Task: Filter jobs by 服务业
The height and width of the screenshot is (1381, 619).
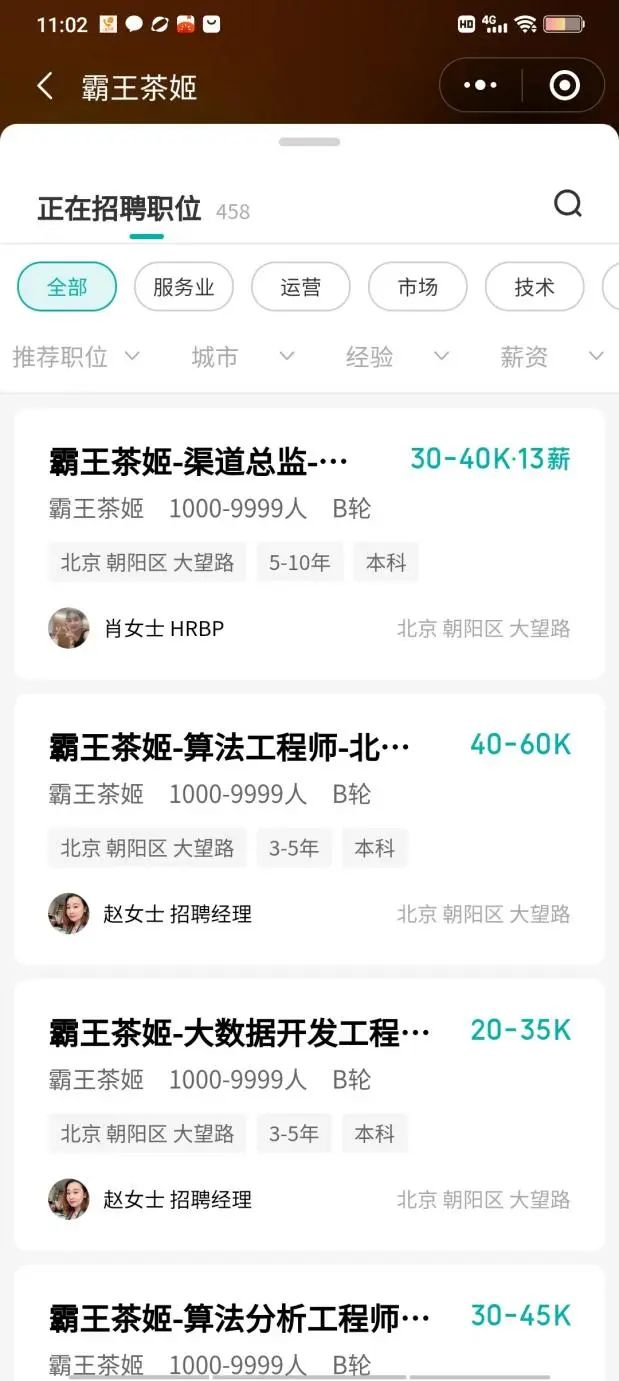Action: (x=184, y=287)
